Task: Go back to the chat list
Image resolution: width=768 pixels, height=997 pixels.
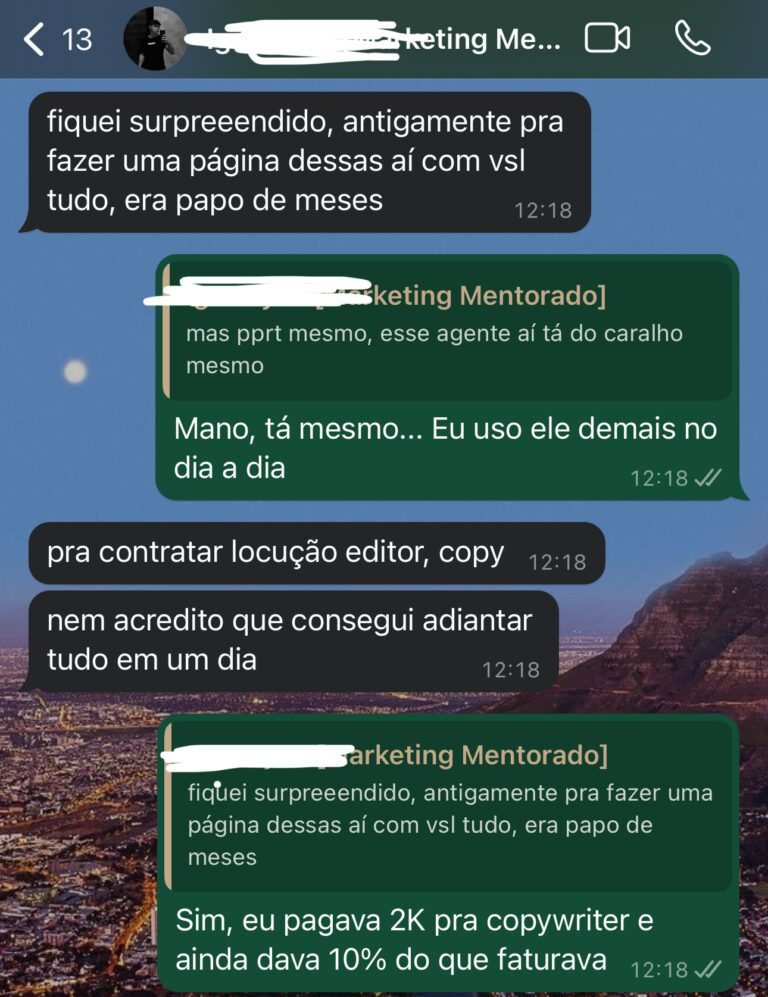Action: 36,40
